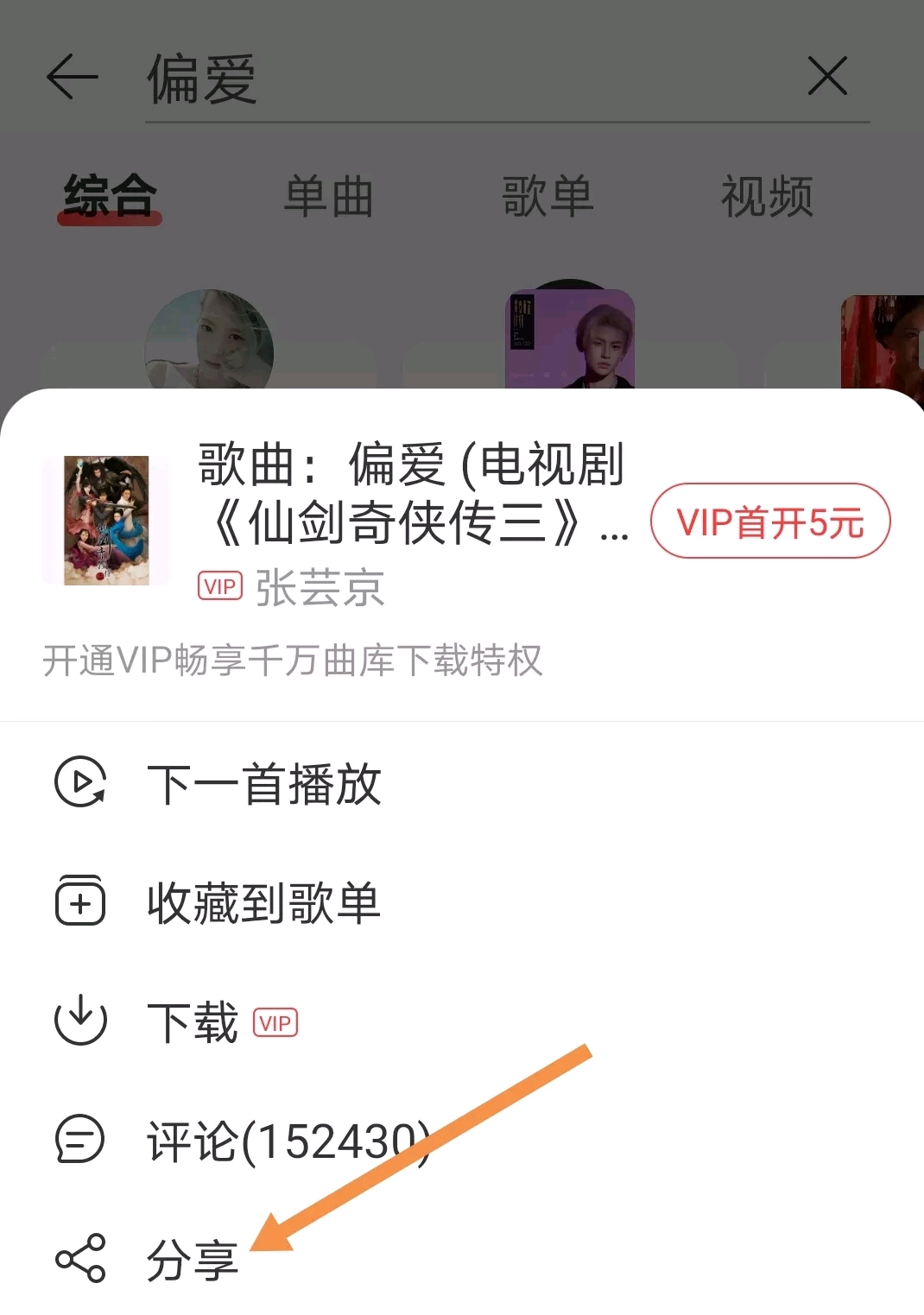
Task: Share this song via 分享
Action: click(x=192, y=1260)
